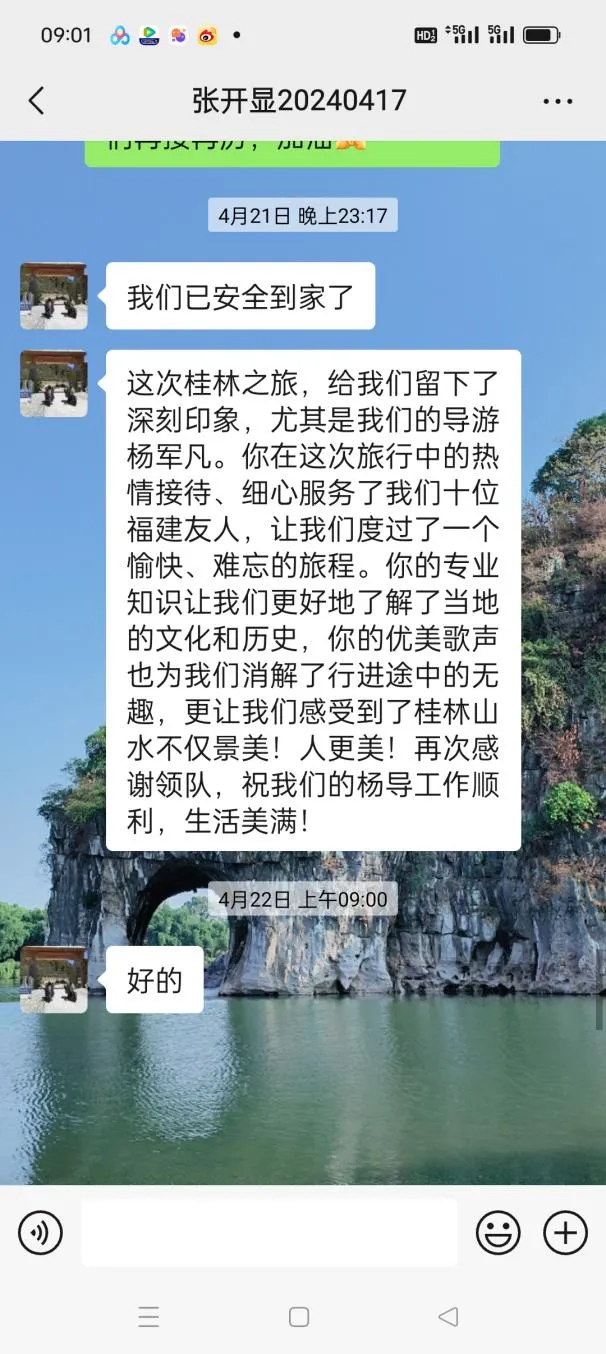Open recent apps from navigation bar
606x1354 pixels.
149,1317
